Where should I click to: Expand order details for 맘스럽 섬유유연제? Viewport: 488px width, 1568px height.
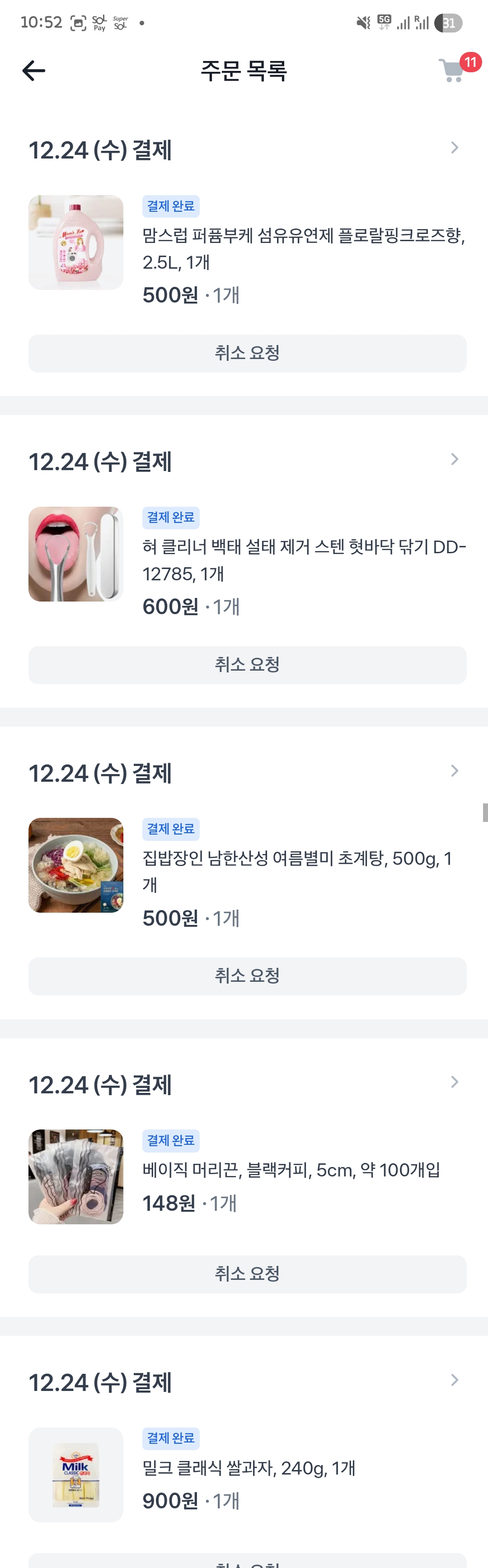(x=454, y=148)
